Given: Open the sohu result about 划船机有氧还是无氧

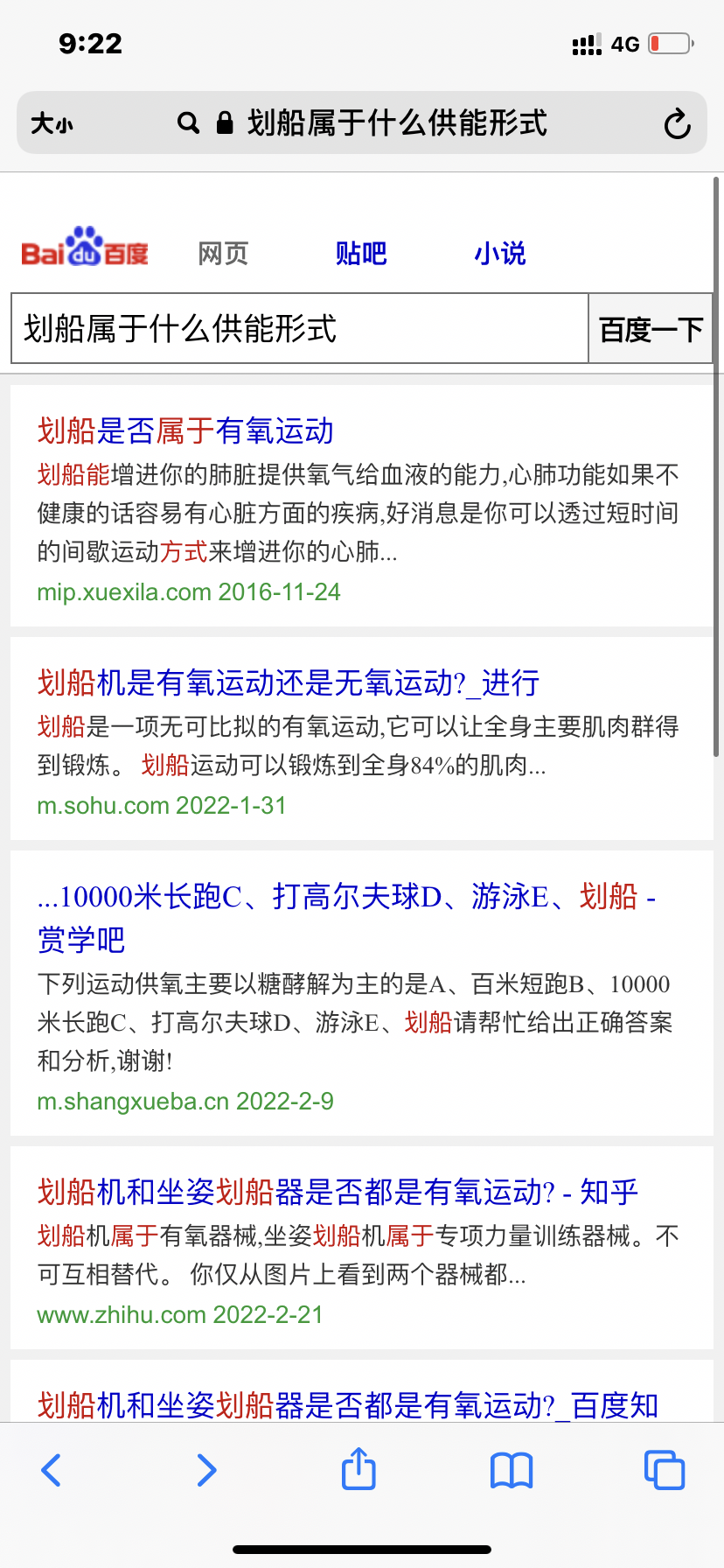Looking at the screenshot, I should coord(289,682).
